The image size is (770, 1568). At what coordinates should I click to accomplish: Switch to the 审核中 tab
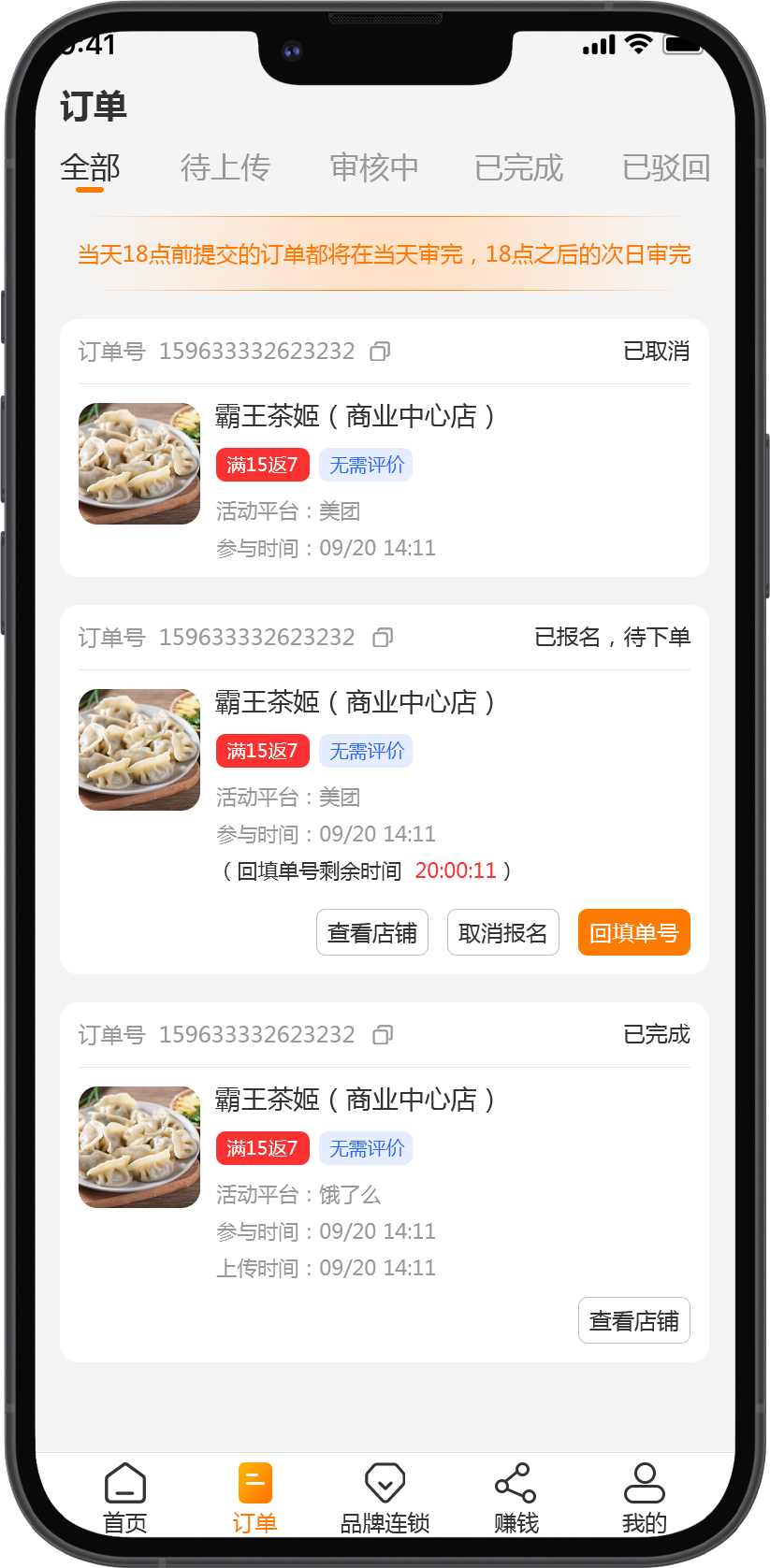click(373, 167)
